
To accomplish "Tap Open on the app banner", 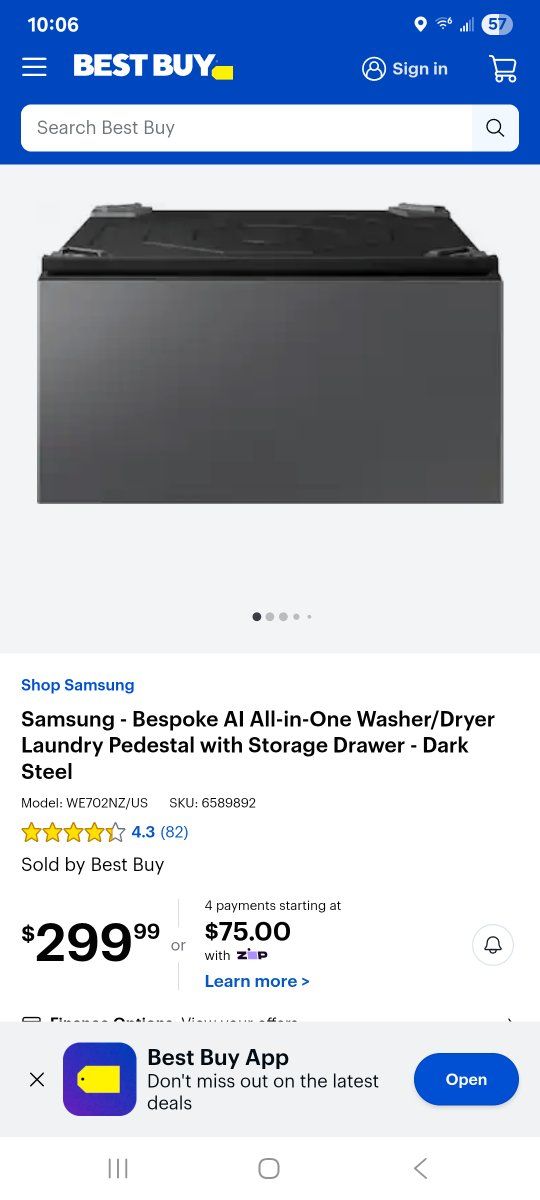I will click(466, 1079).
